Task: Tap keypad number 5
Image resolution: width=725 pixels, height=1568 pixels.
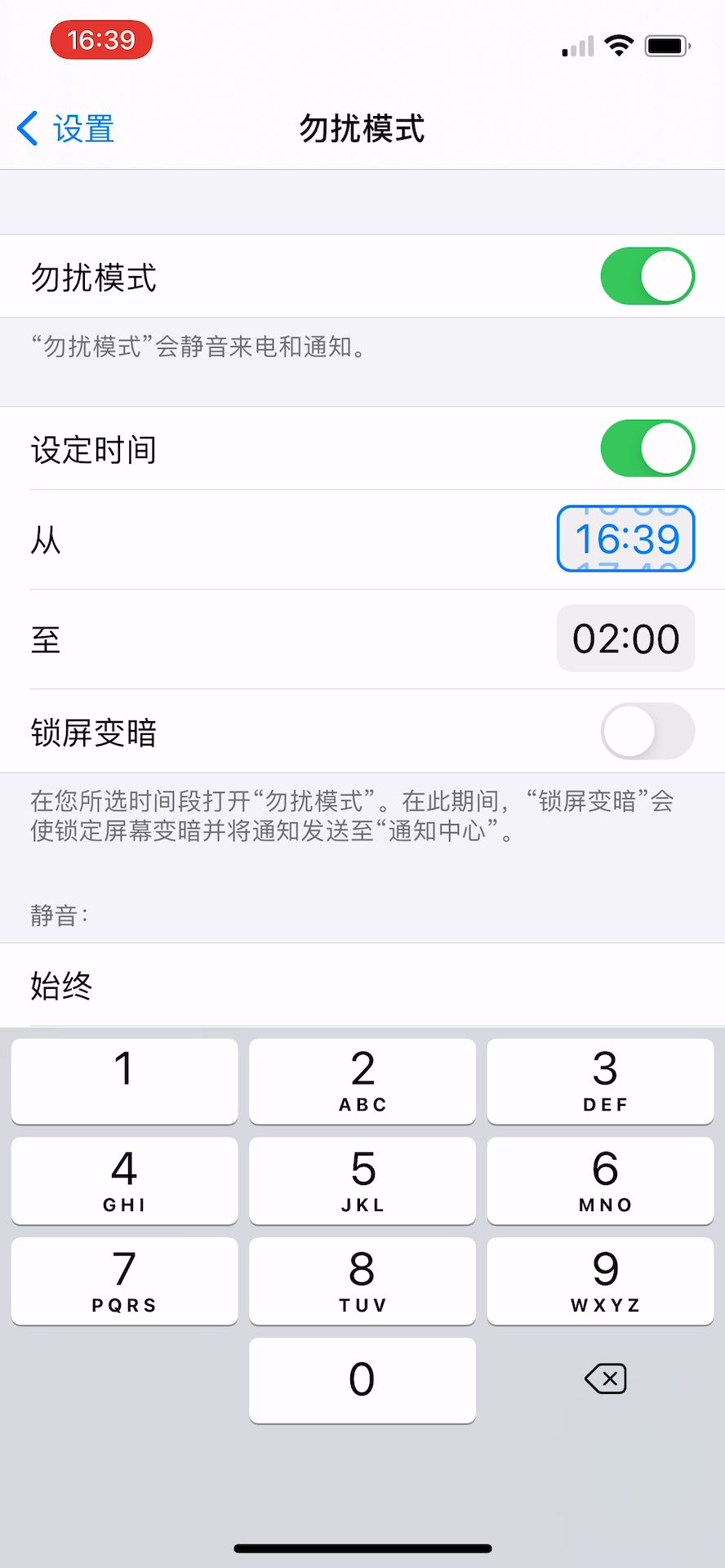Action: point(362,1180)
